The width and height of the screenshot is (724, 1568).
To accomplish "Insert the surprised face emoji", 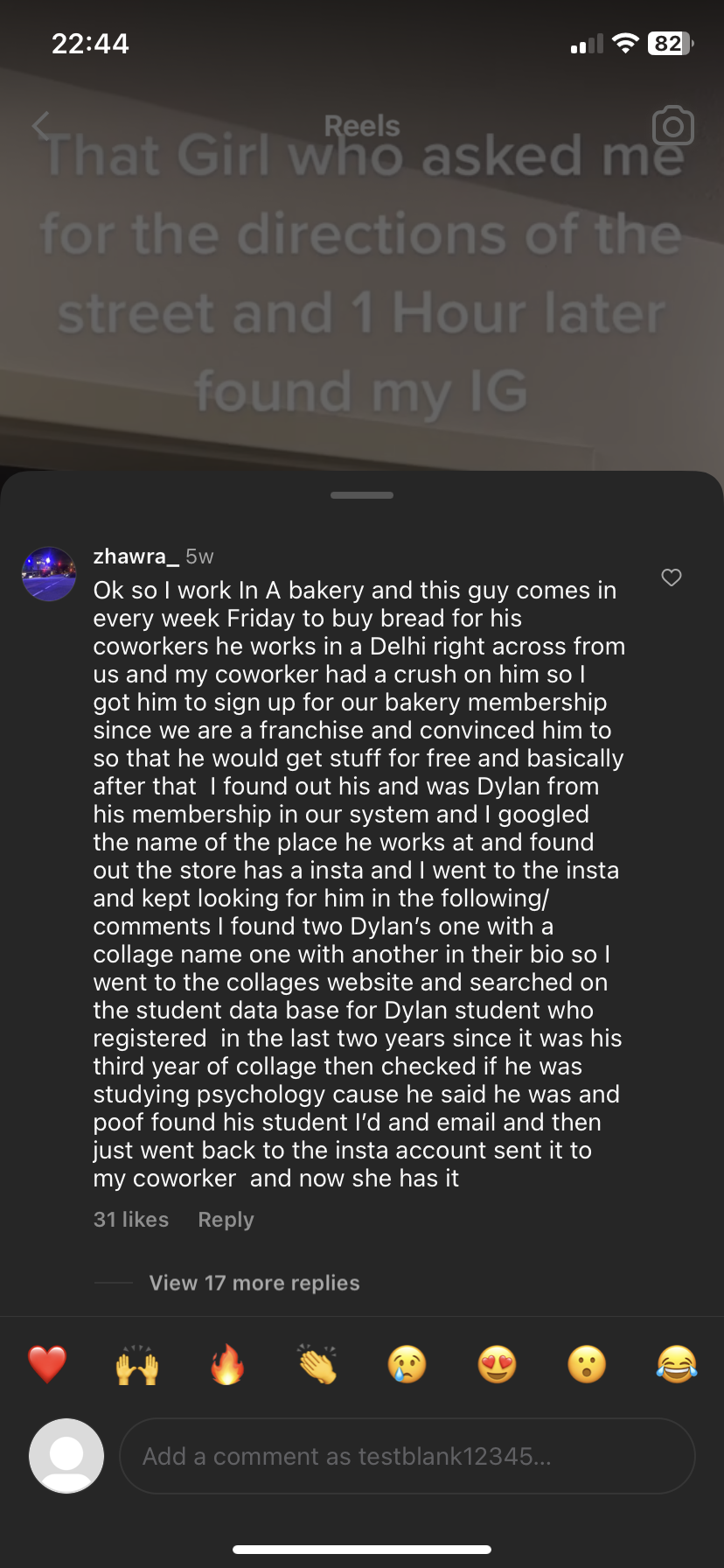I will coord(587,1364).
